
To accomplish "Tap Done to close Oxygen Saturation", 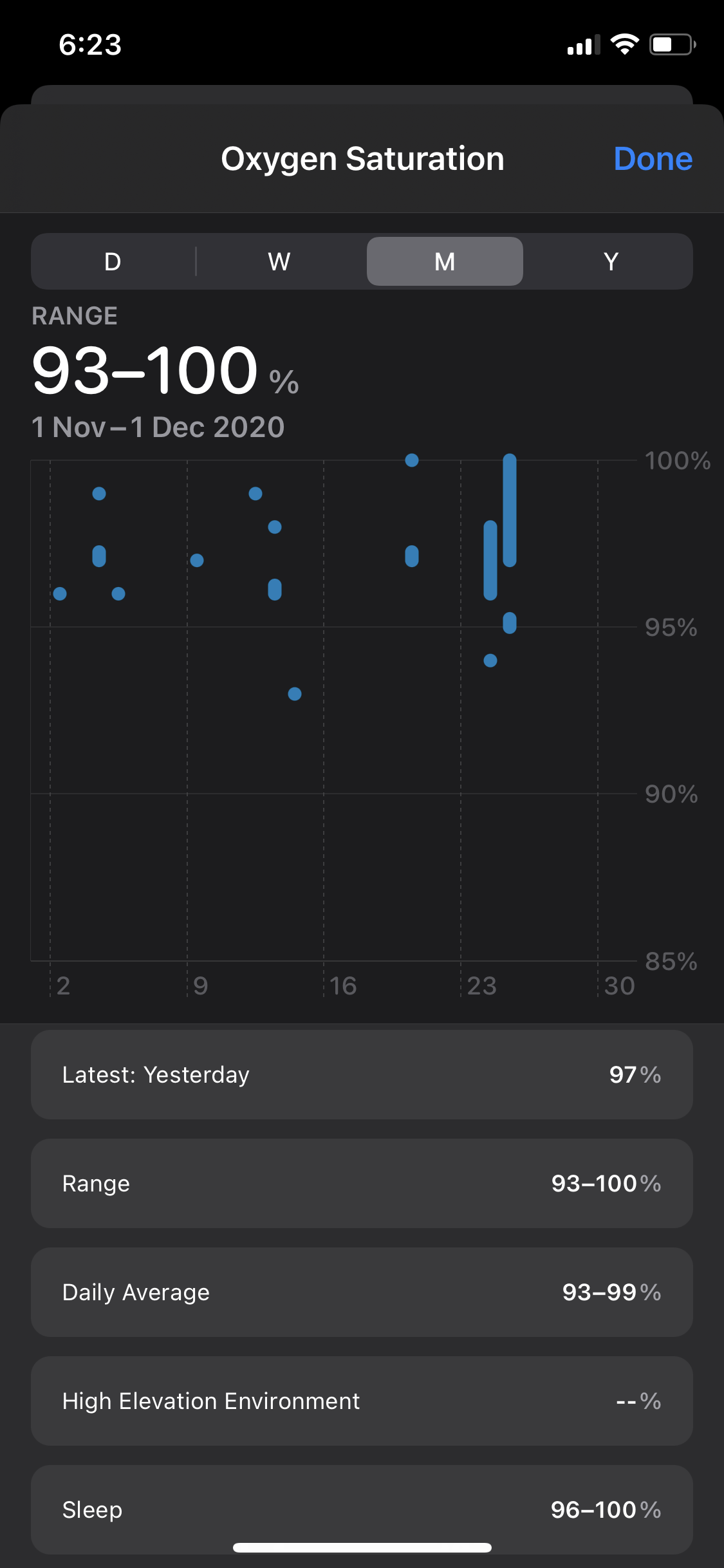I will pos(653,159).
